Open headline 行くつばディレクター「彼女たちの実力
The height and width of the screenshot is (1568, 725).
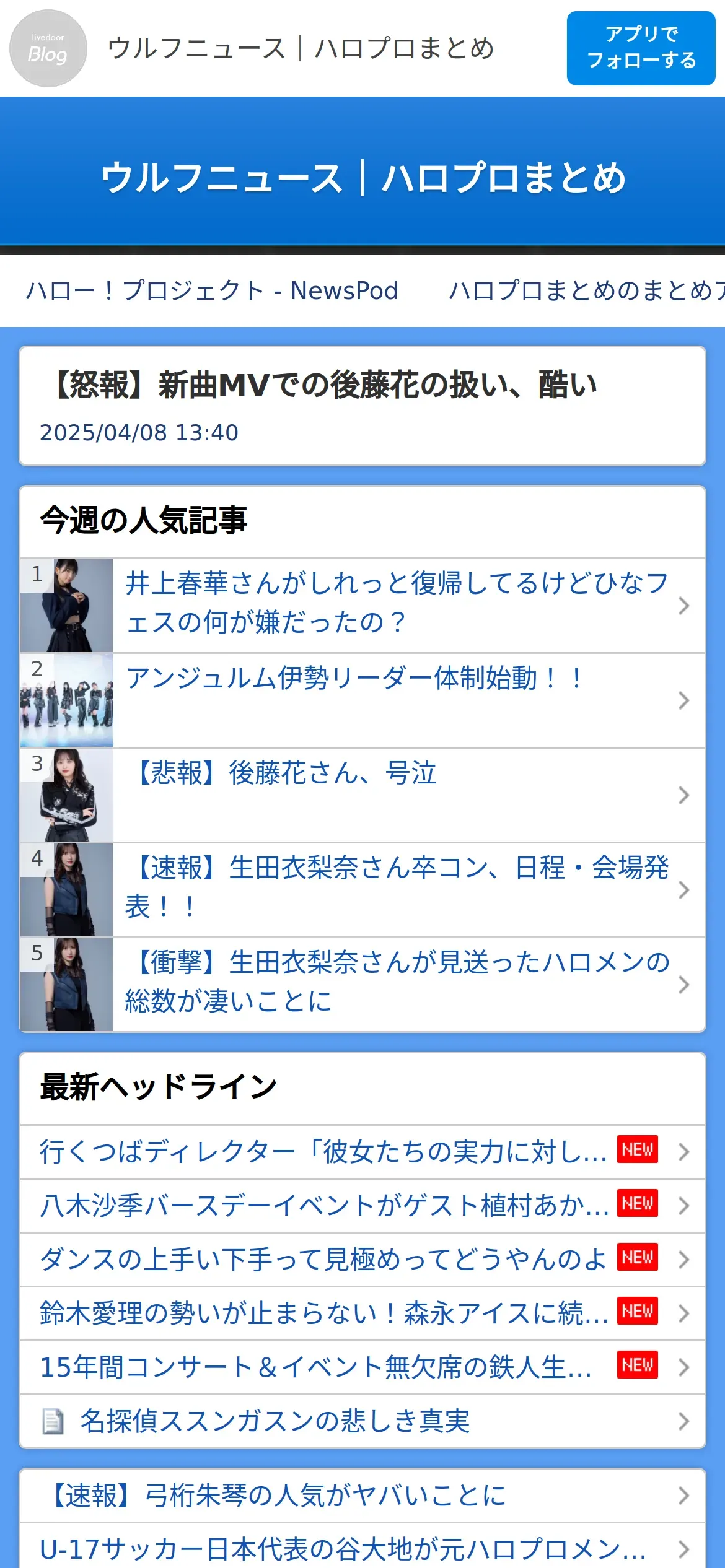[323, 1152]
